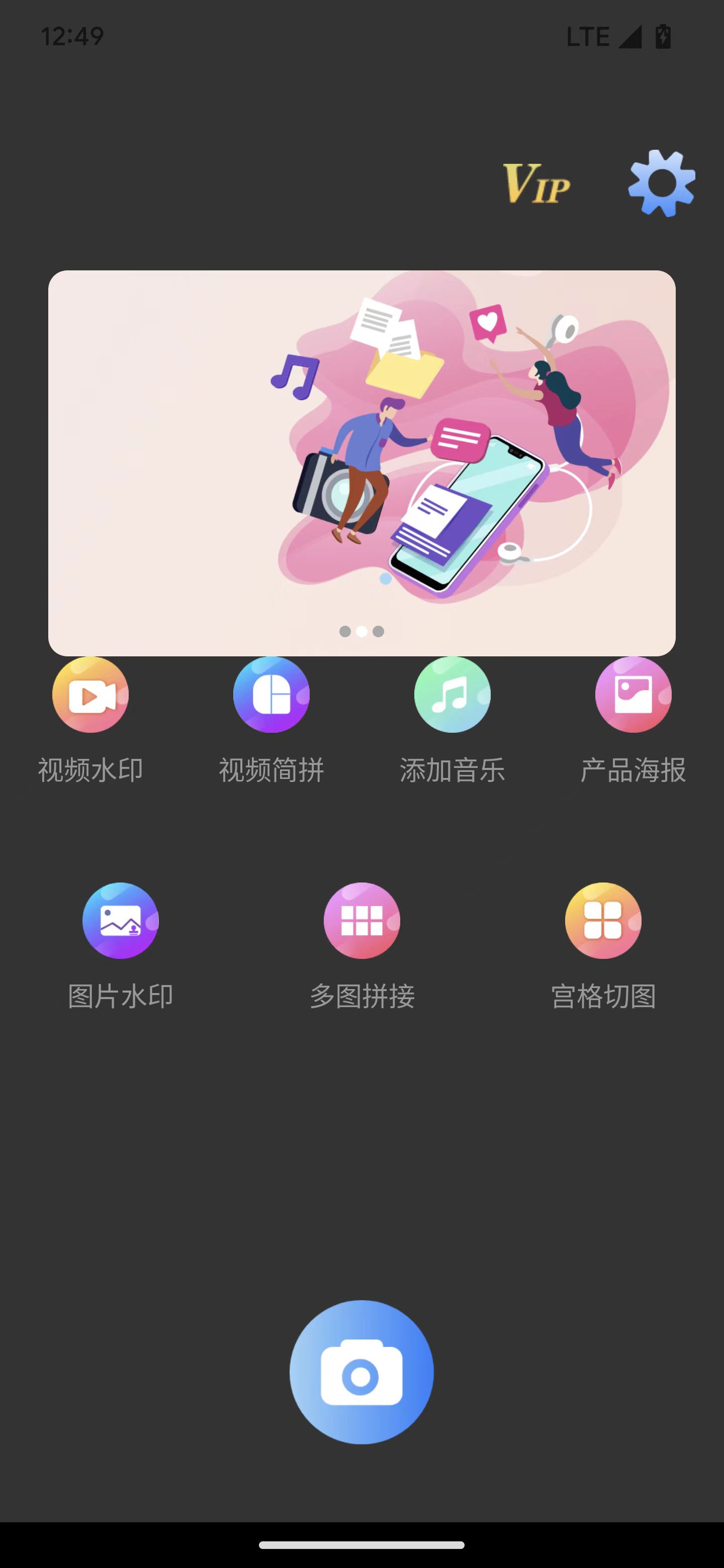Tap the 视频水印 text label

[x=90, y=770]
